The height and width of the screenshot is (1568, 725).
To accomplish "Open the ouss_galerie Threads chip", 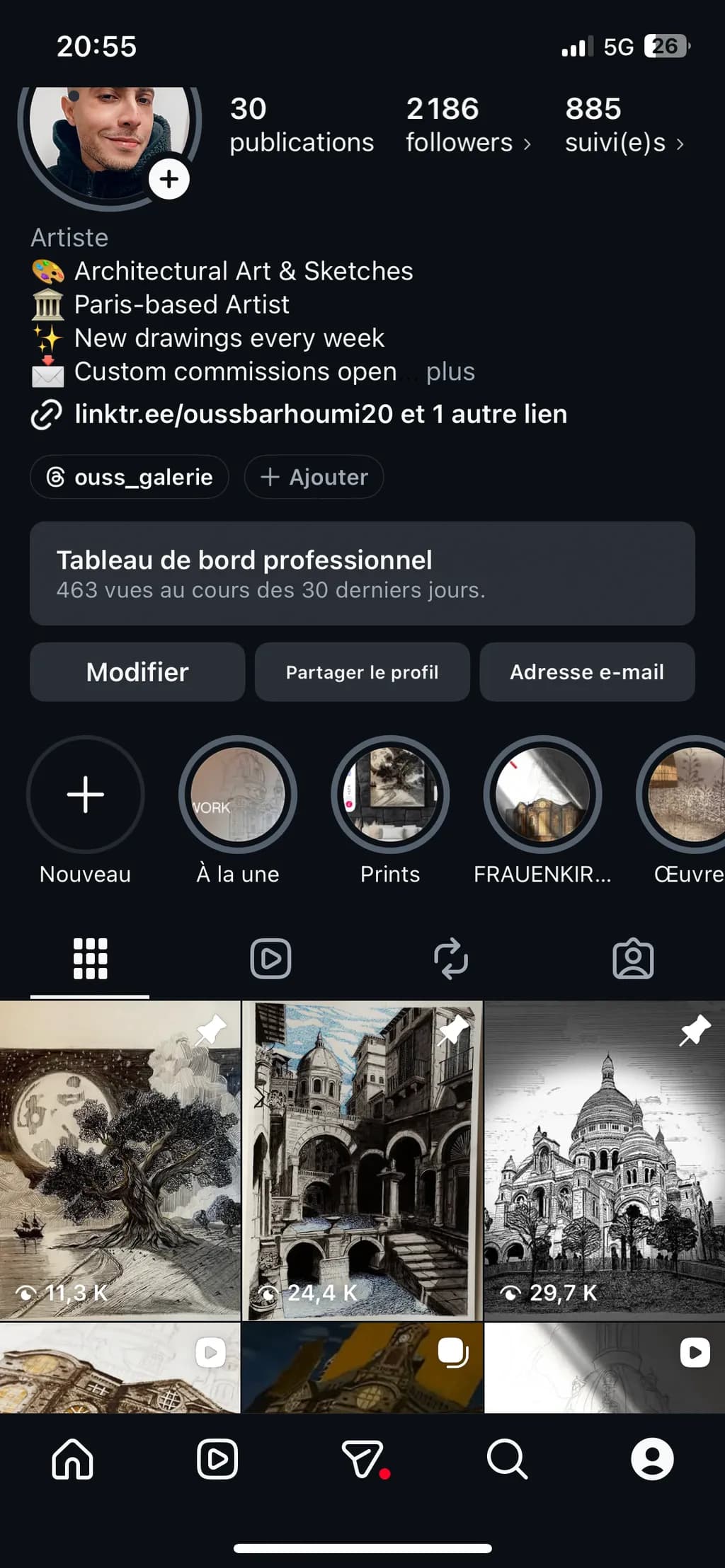I will (x=130, y=477).
